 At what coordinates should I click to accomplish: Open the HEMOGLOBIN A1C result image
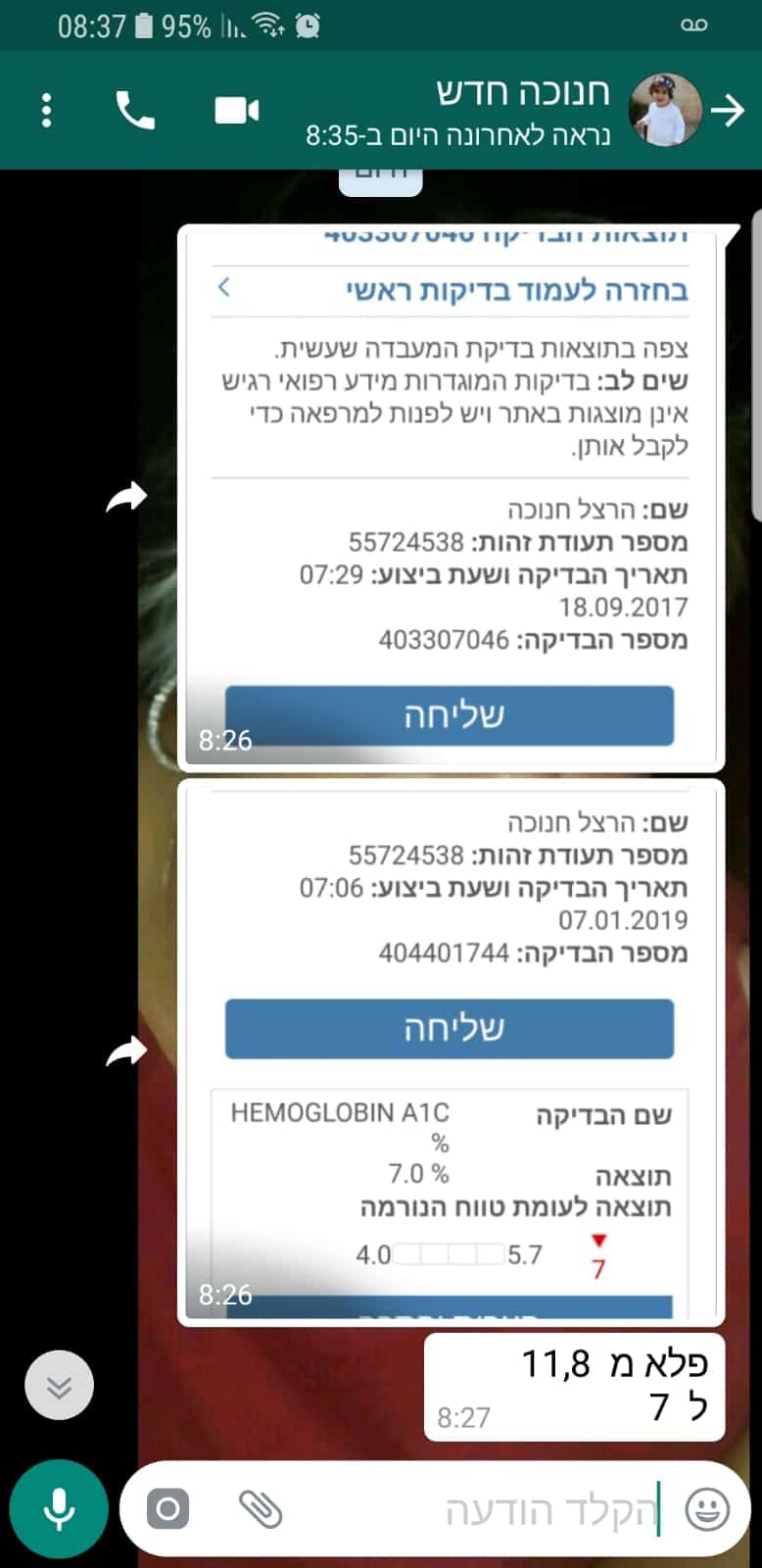[451, 1176]
